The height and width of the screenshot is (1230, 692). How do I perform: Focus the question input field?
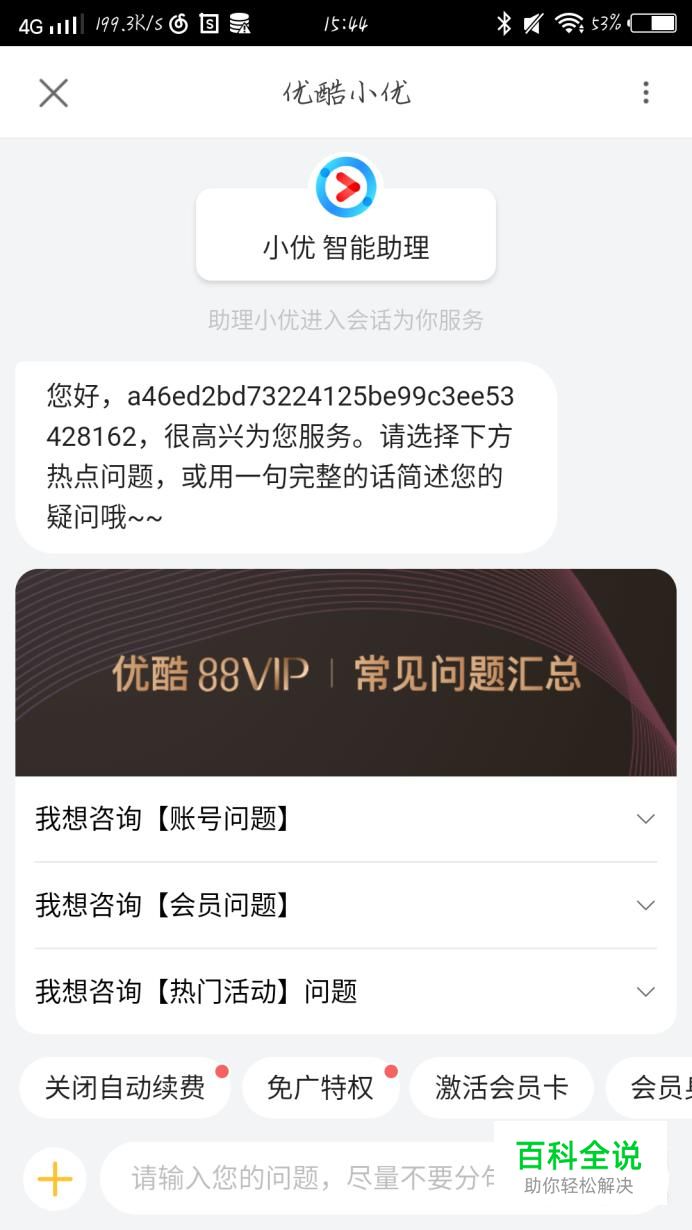click(x=300, y=1178)
